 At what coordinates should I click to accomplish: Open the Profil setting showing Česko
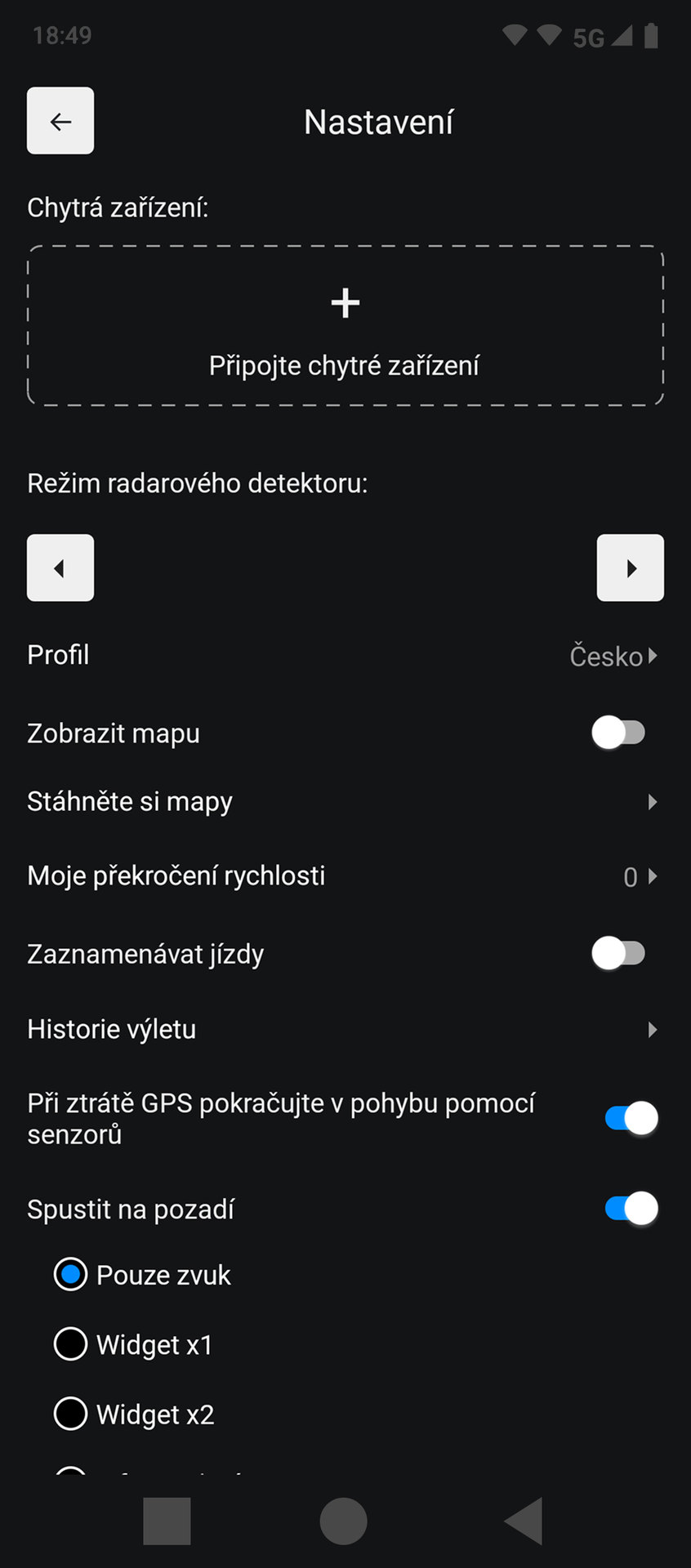345,656
